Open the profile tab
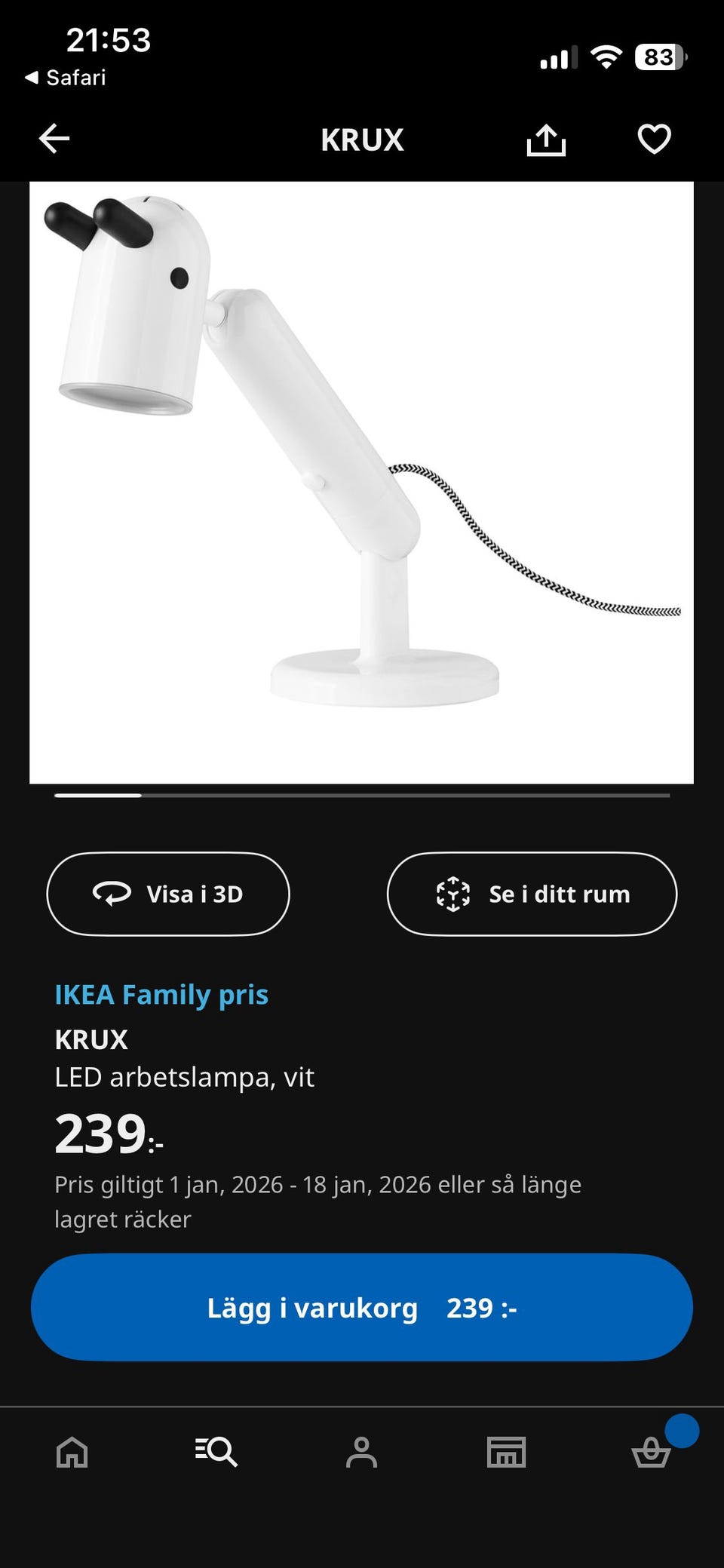Screen dimensions: 724x1568 click(361, 1451)
